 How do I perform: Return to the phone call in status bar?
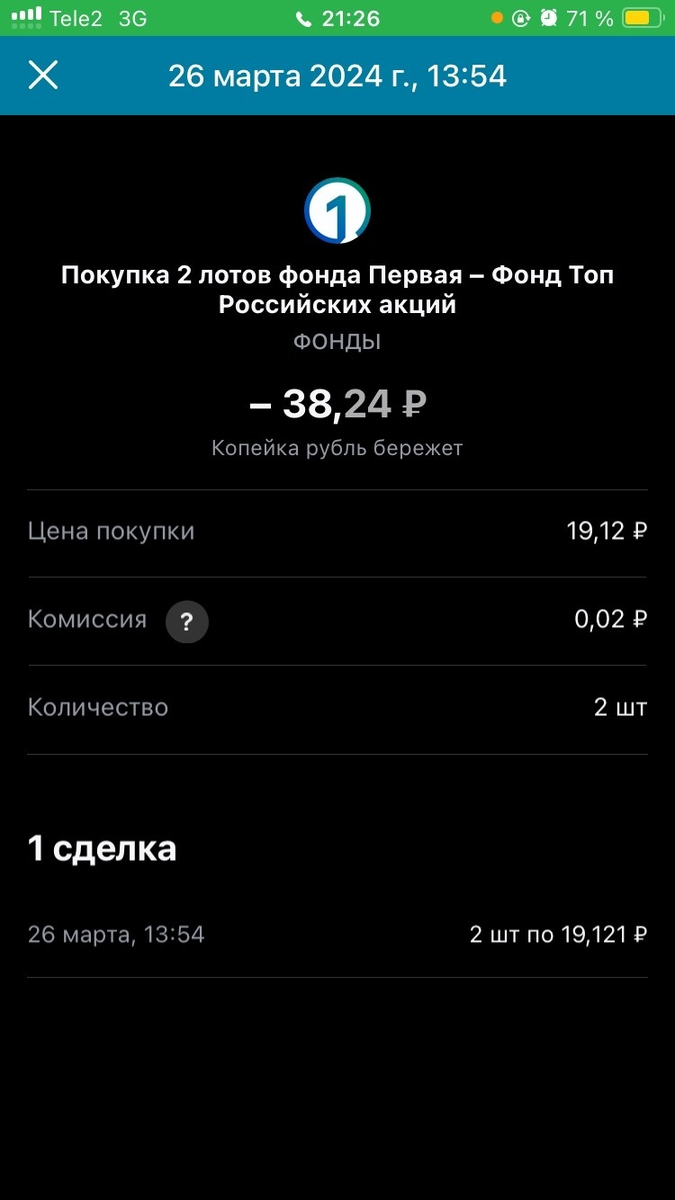(338, 18)
